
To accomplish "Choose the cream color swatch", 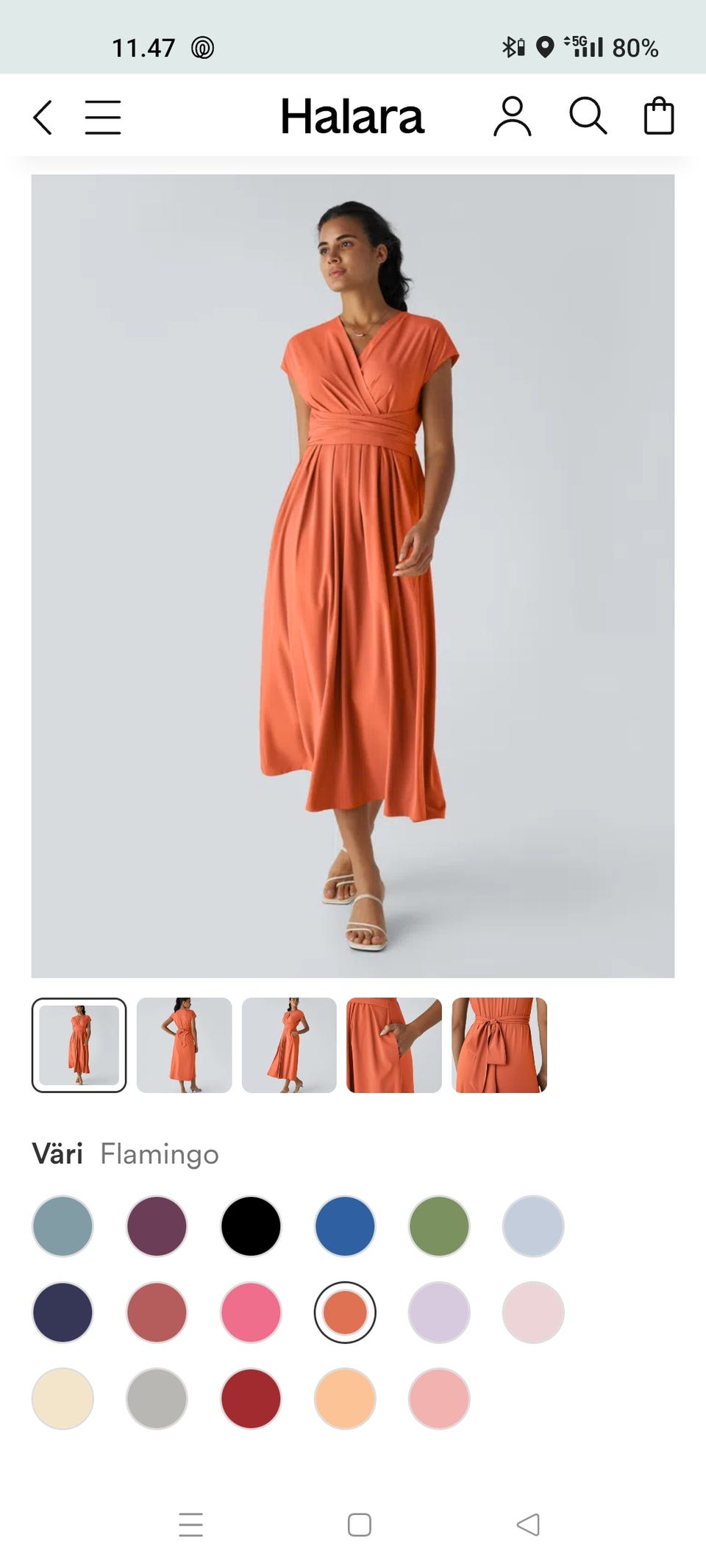I will point(63,1398).
